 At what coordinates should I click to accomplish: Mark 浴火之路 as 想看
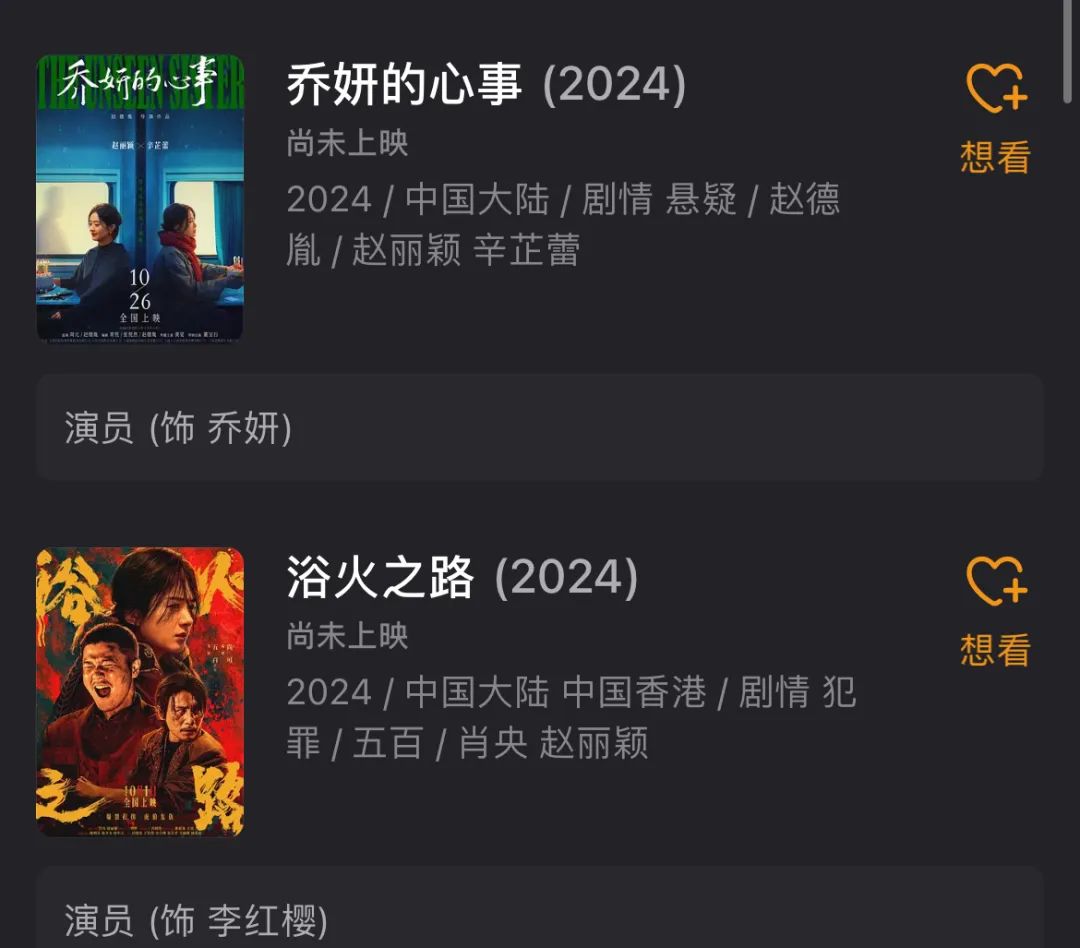[x=996, y=608]
